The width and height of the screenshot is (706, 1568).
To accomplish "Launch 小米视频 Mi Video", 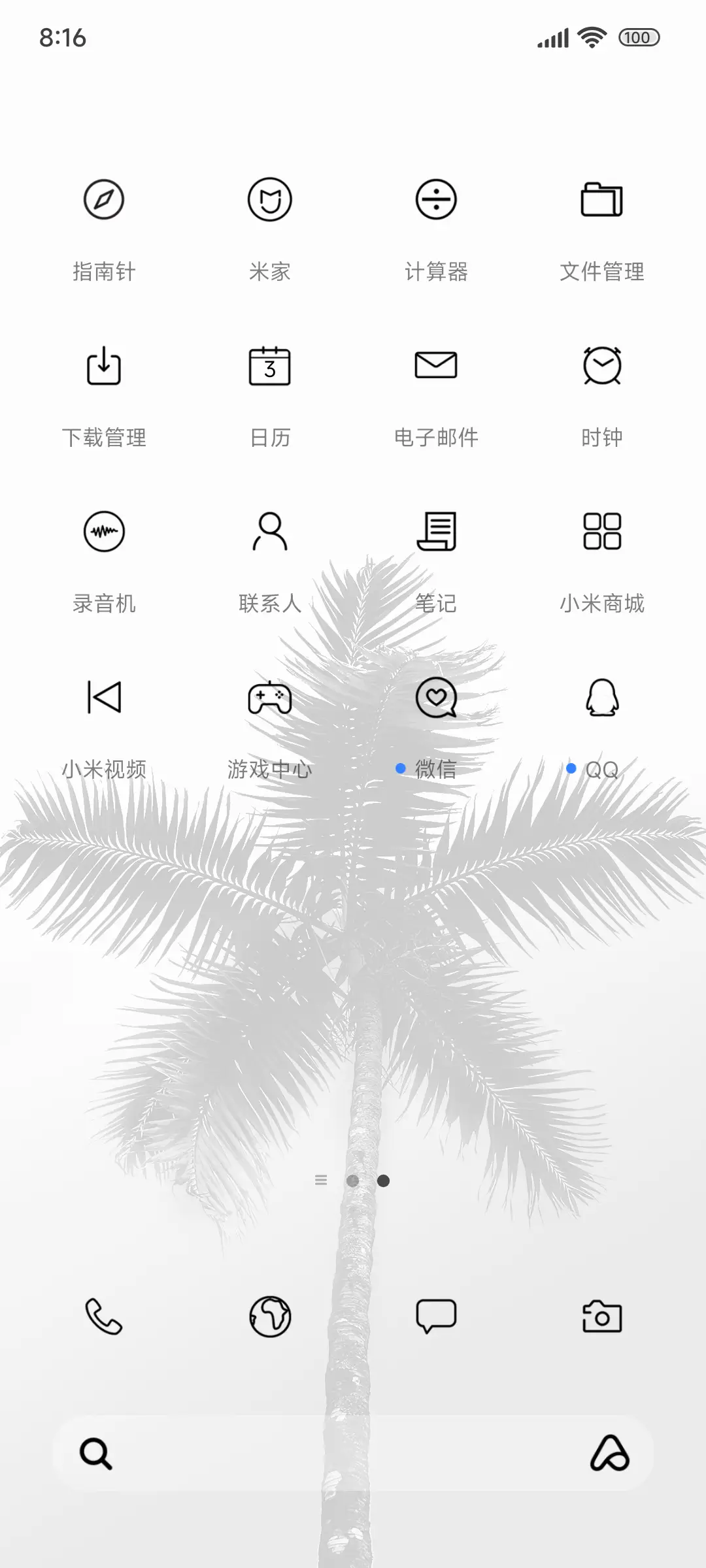I will pos(105,699).
